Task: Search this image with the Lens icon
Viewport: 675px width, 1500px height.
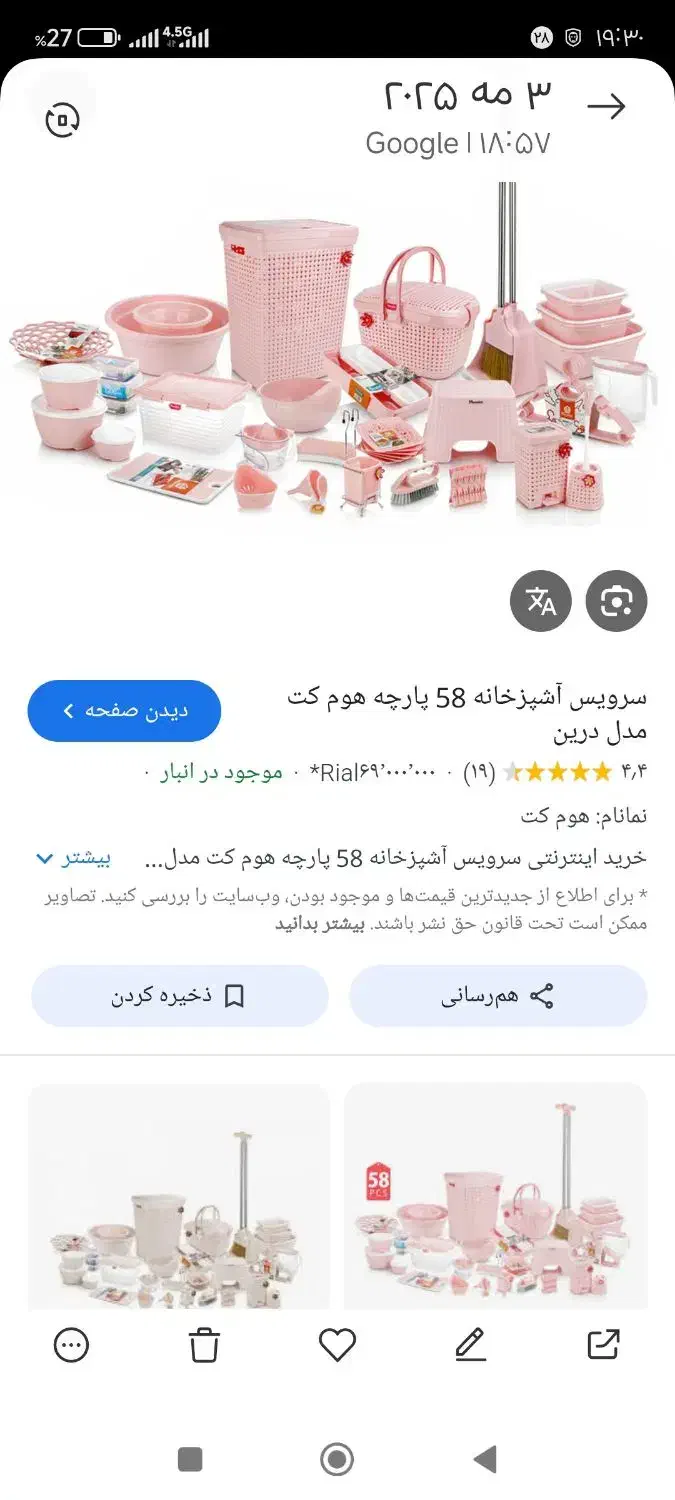Action: (616, 601)
